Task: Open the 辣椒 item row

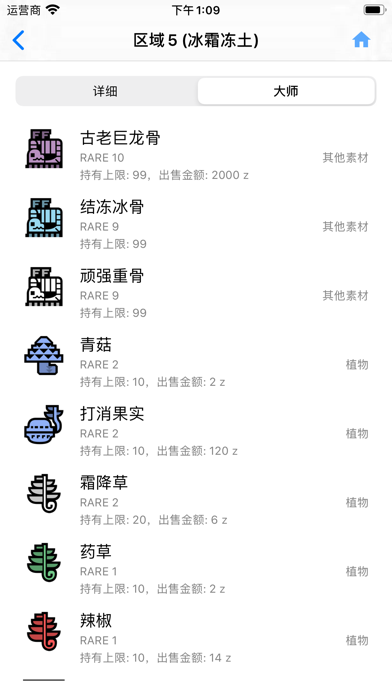Action: click(196, 637)
